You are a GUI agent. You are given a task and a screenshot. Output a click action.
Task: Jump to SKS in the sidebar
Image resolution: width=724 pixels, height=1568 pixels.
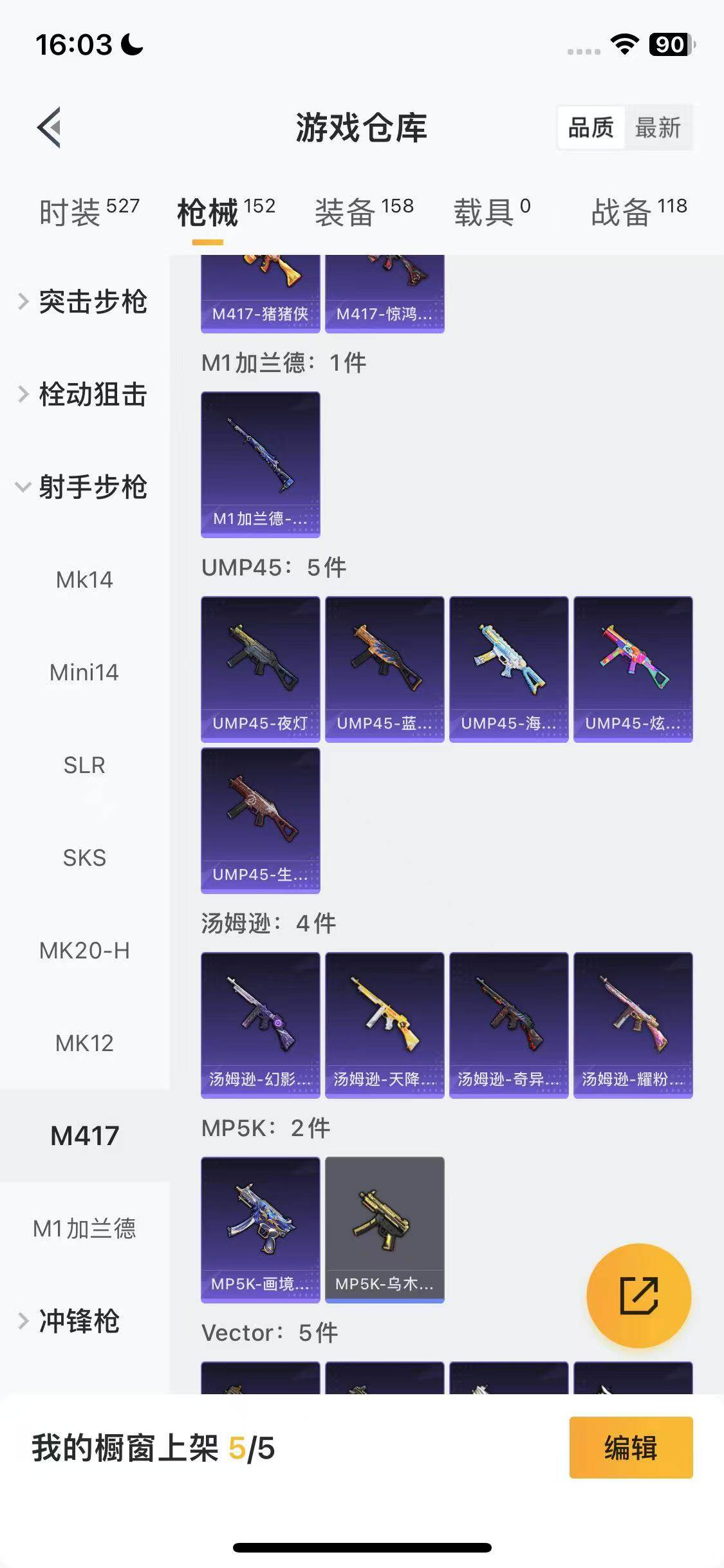(84, 858)
